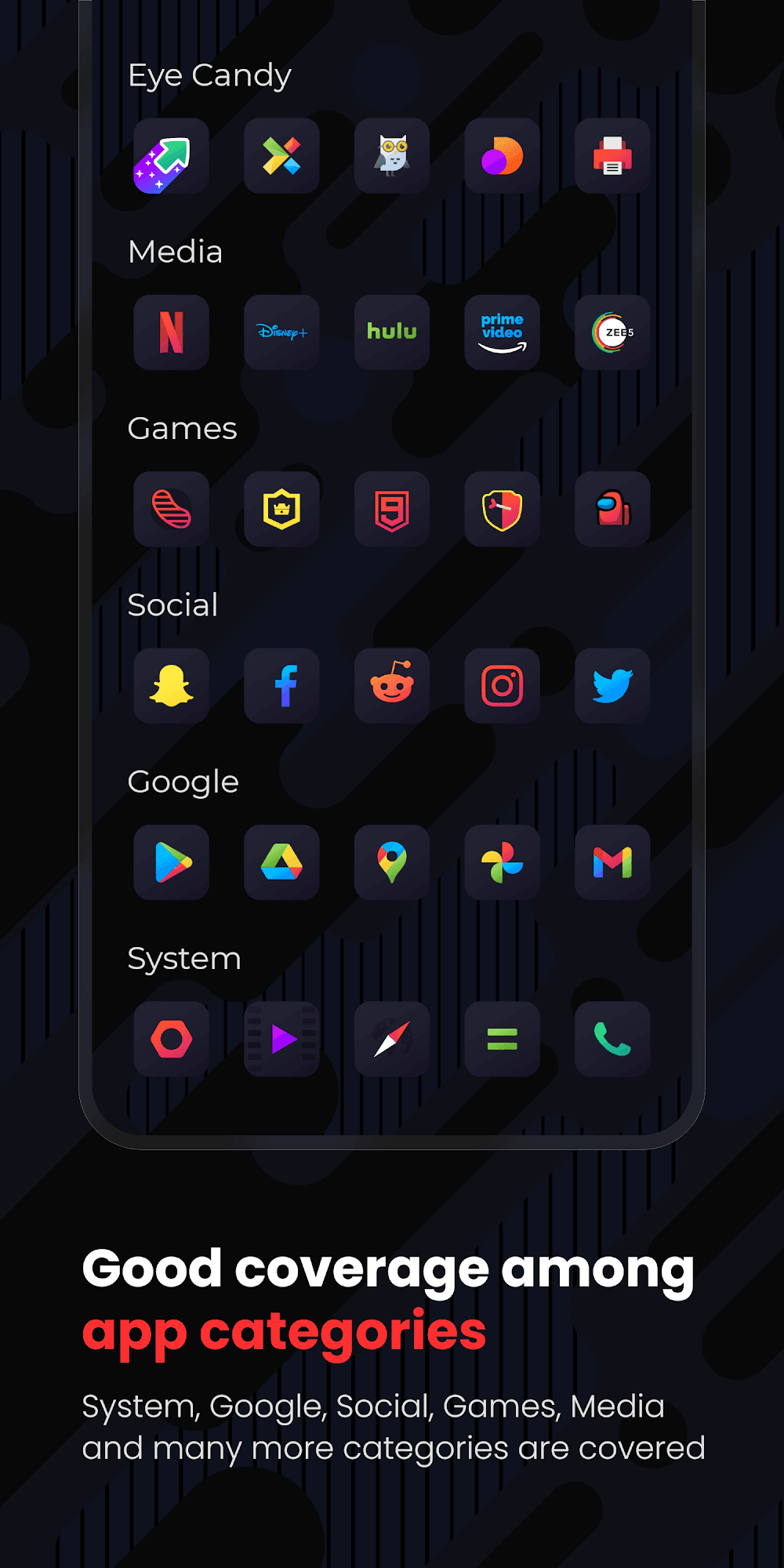
Task: Select the Clash Royale crown chest icon
Action: pos(281,510)
